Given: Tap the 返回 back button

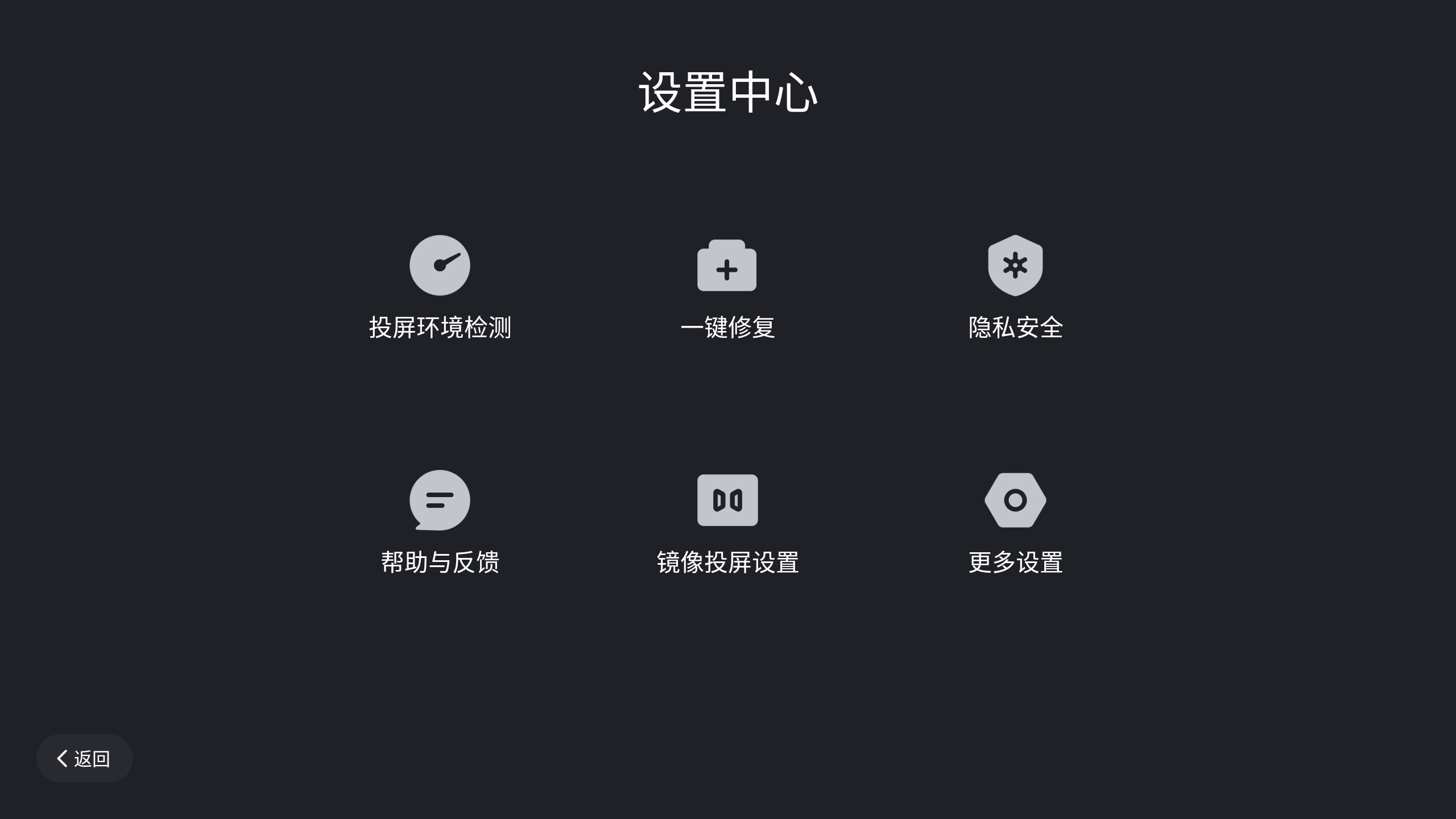Looking at the screenshot, I should (84, 758).
